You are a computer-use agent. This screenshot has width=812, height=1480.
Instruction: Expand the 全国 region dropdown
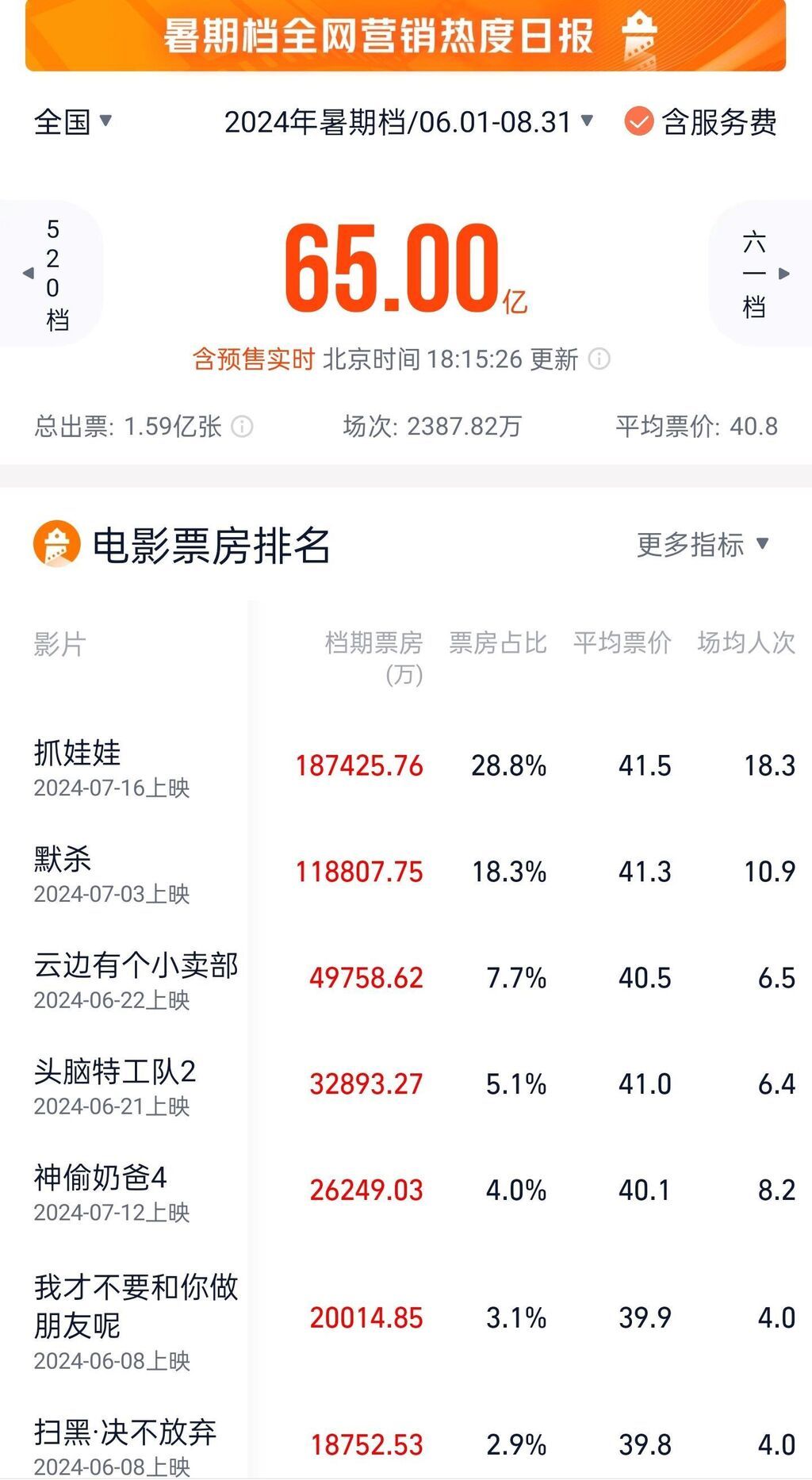[x=73, y=122]
